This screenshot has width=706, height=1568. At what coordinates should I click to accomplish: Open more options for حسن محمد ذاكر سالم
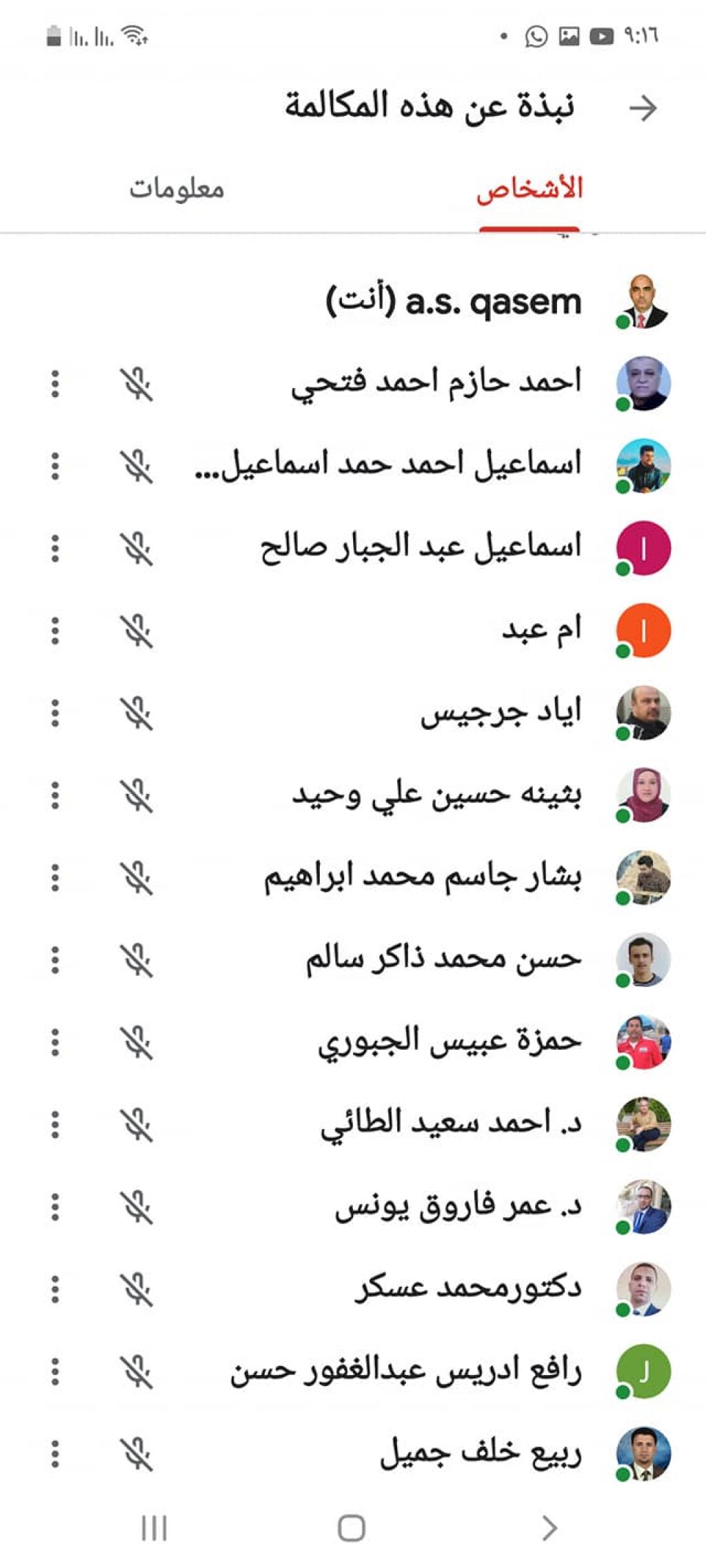pos(55,960)
